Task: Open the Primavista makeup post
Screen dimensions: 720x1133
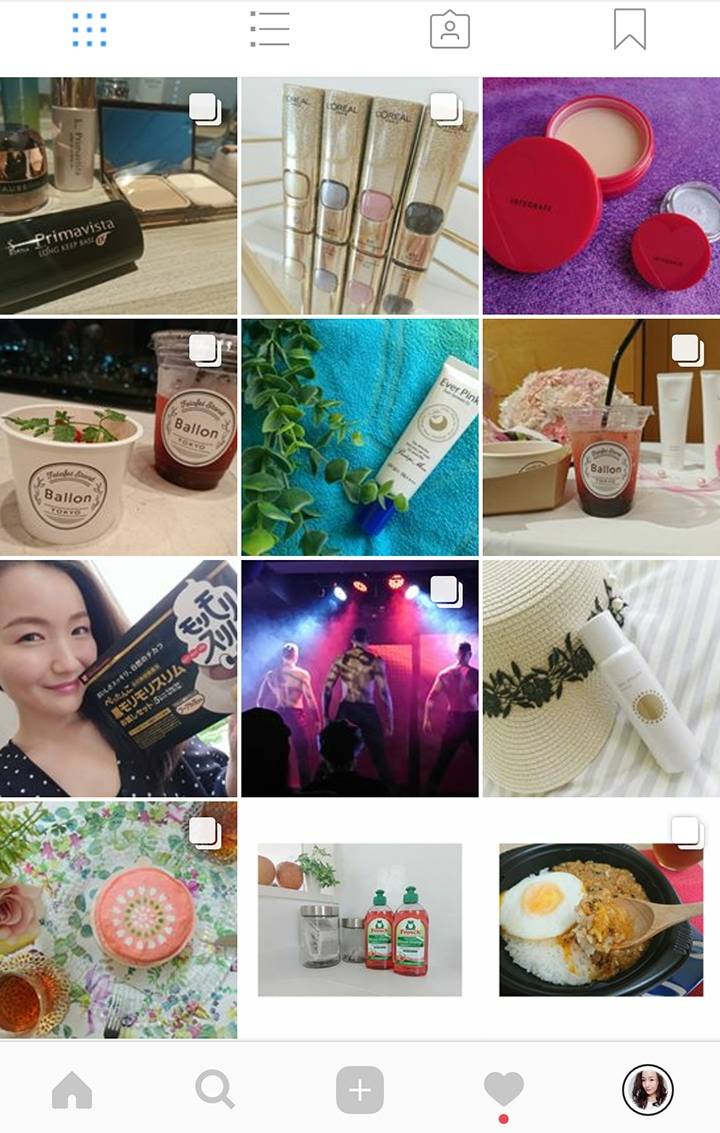Action: point(118,196)
